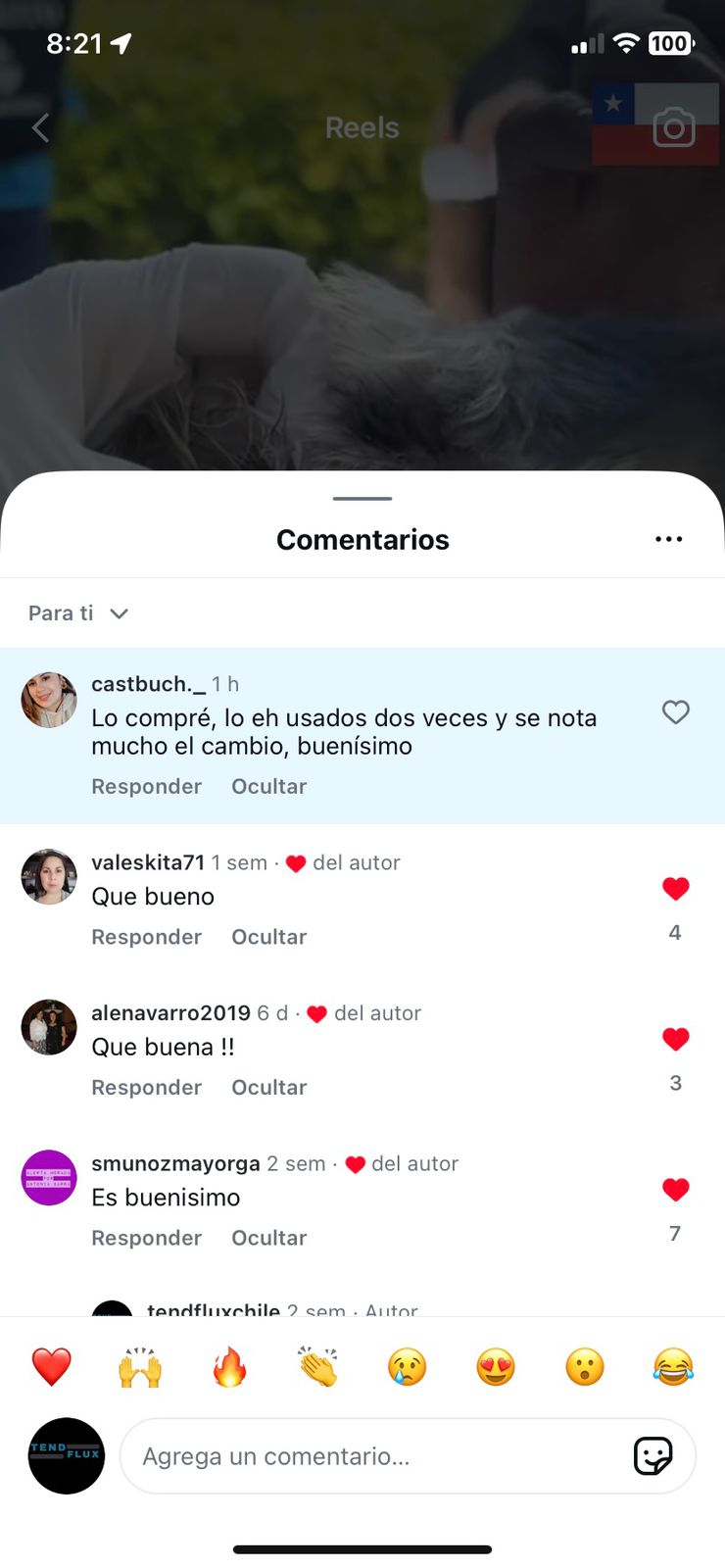Reply to smunozmayorga's comment
The image size is (725, 1568).
[146, 1238]
